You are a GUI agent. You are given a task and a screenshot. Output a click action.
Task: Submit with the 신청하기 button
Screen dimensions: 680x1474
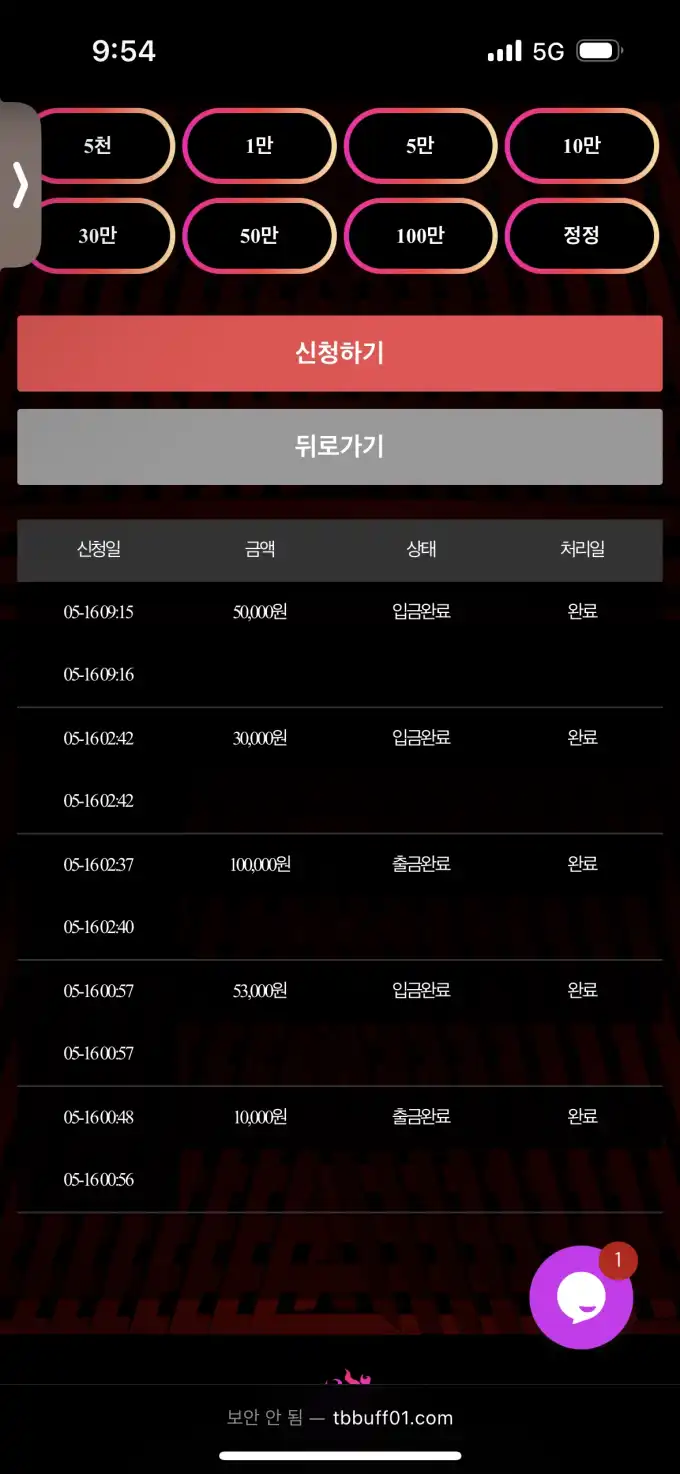click(x=339, y=353)
